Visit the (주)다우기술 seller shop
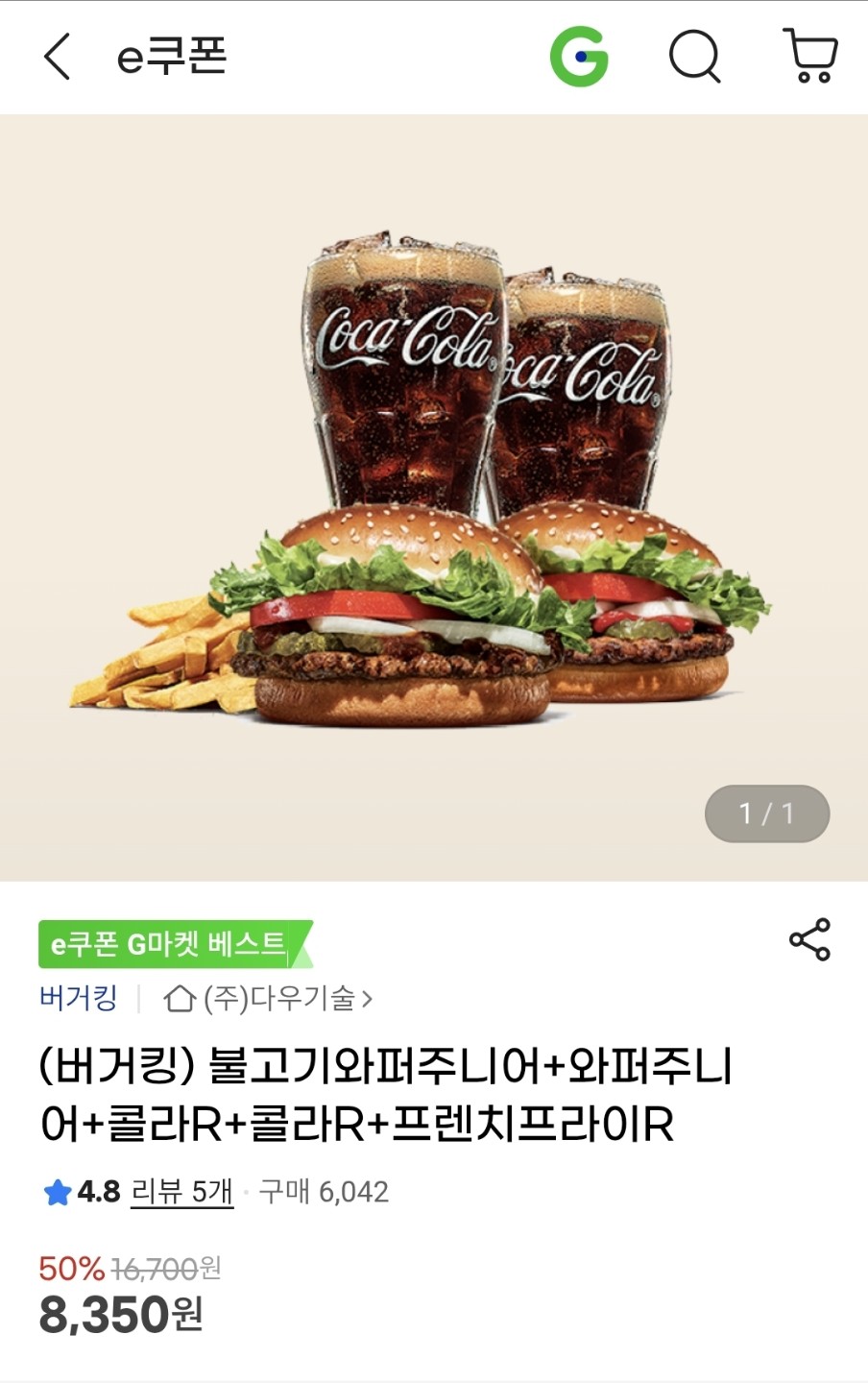The image size is (868, 1383). click(x=269, y=999)
